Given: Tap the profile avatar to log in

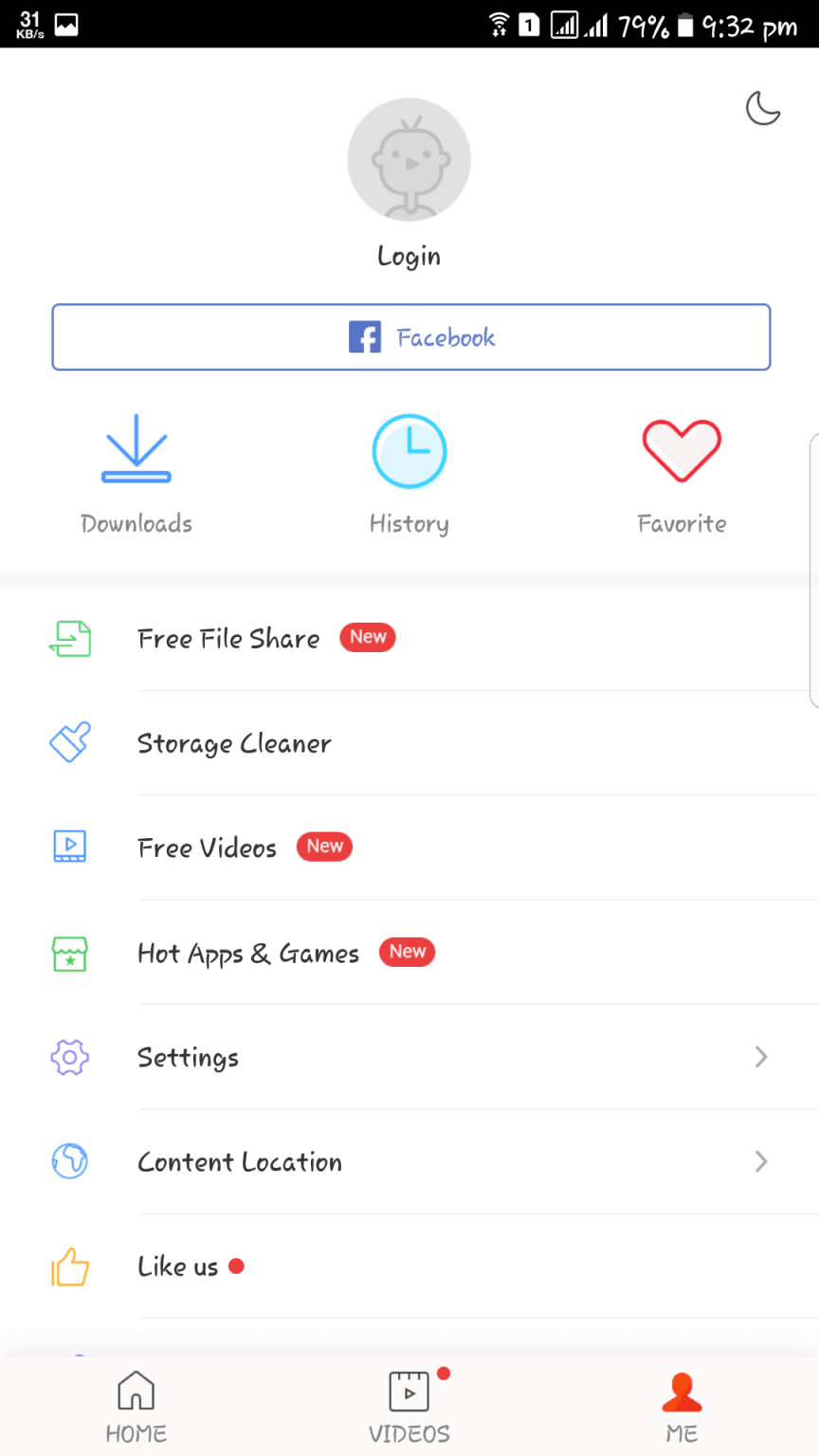Looking at the screenshot, I should pyautogui.click(x=409, y=159).
